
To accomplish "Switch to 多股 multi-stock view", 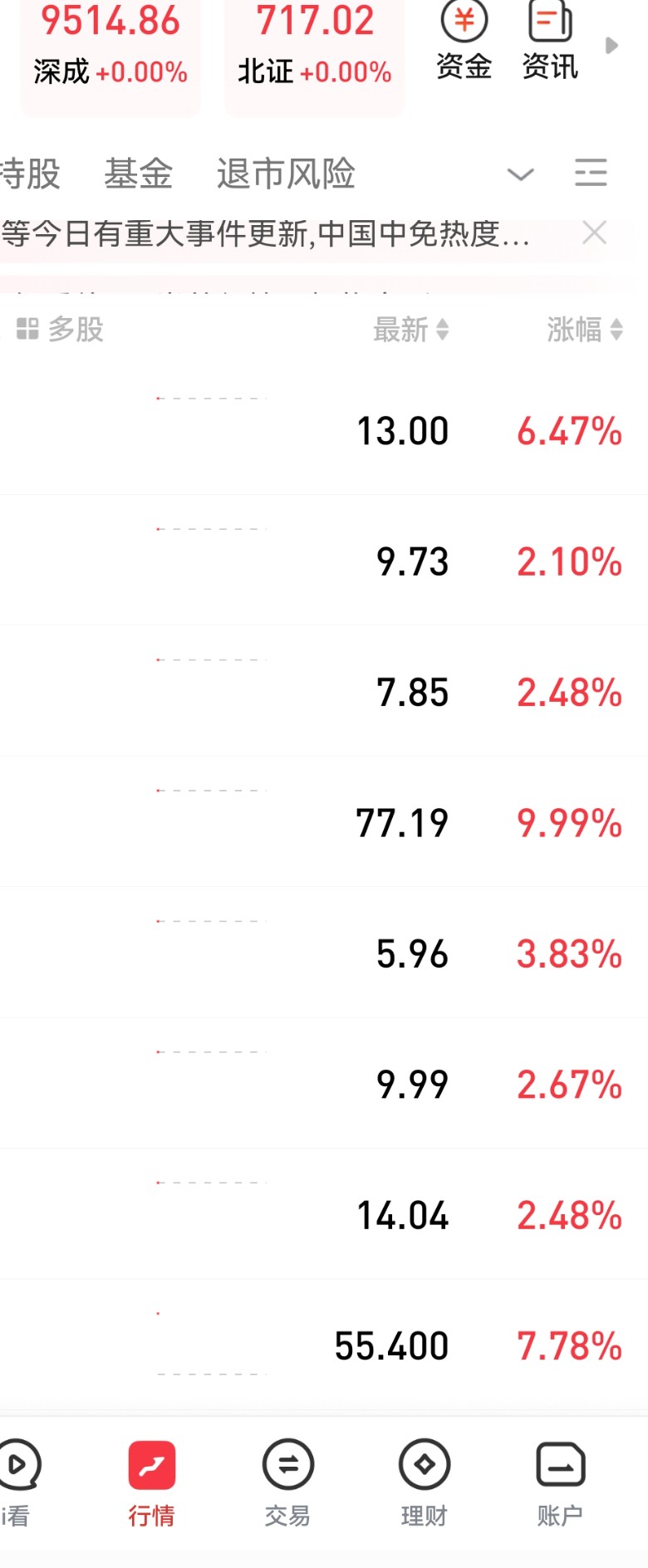I will click(61, 330).
